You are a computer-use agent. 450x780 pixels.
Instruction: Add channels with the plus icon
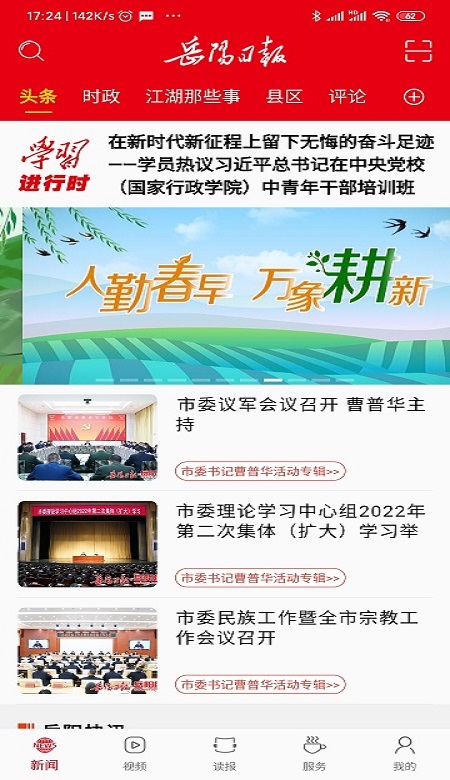pyautogui.click(x=414, y=97)
